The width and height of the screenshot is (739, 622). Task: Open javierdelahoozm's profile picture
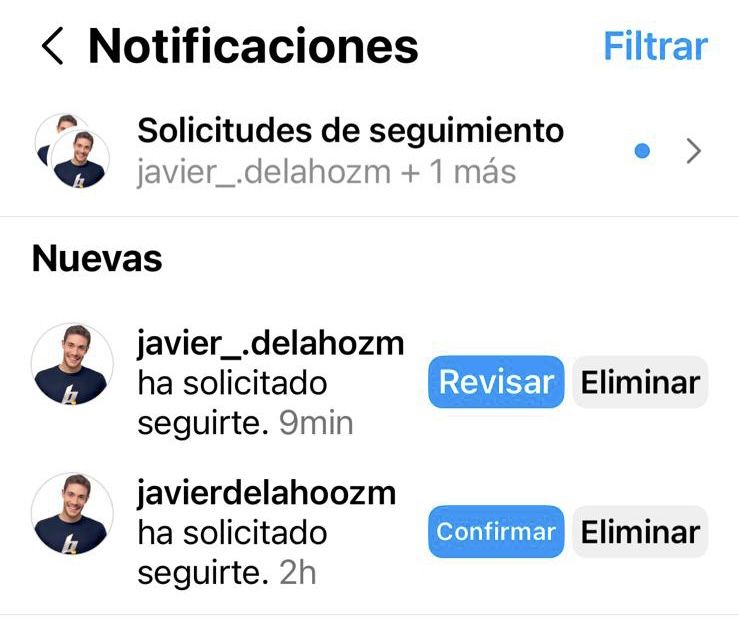[x=72, y=513]
